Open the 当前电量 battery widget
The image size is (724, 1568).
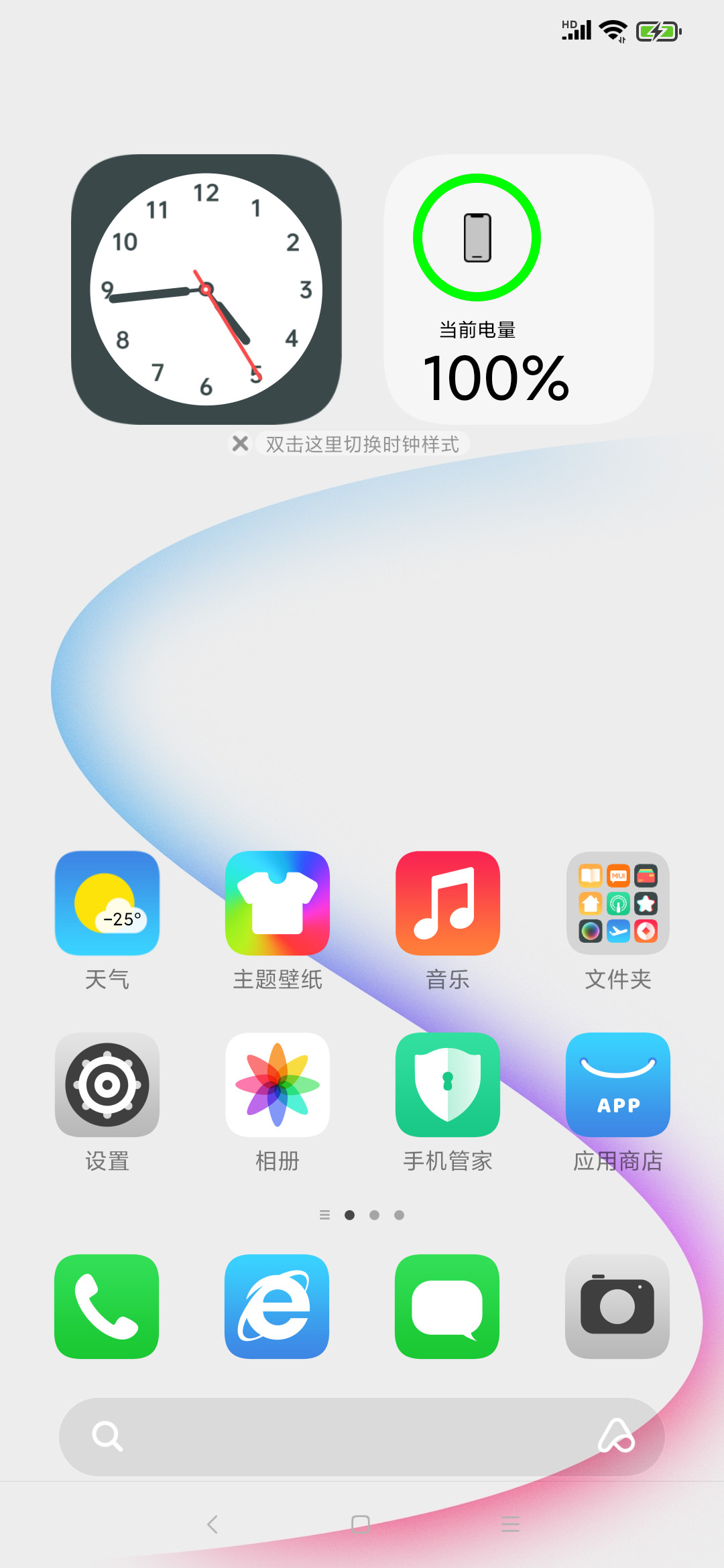pyautogui.click(x=519, y=289)
